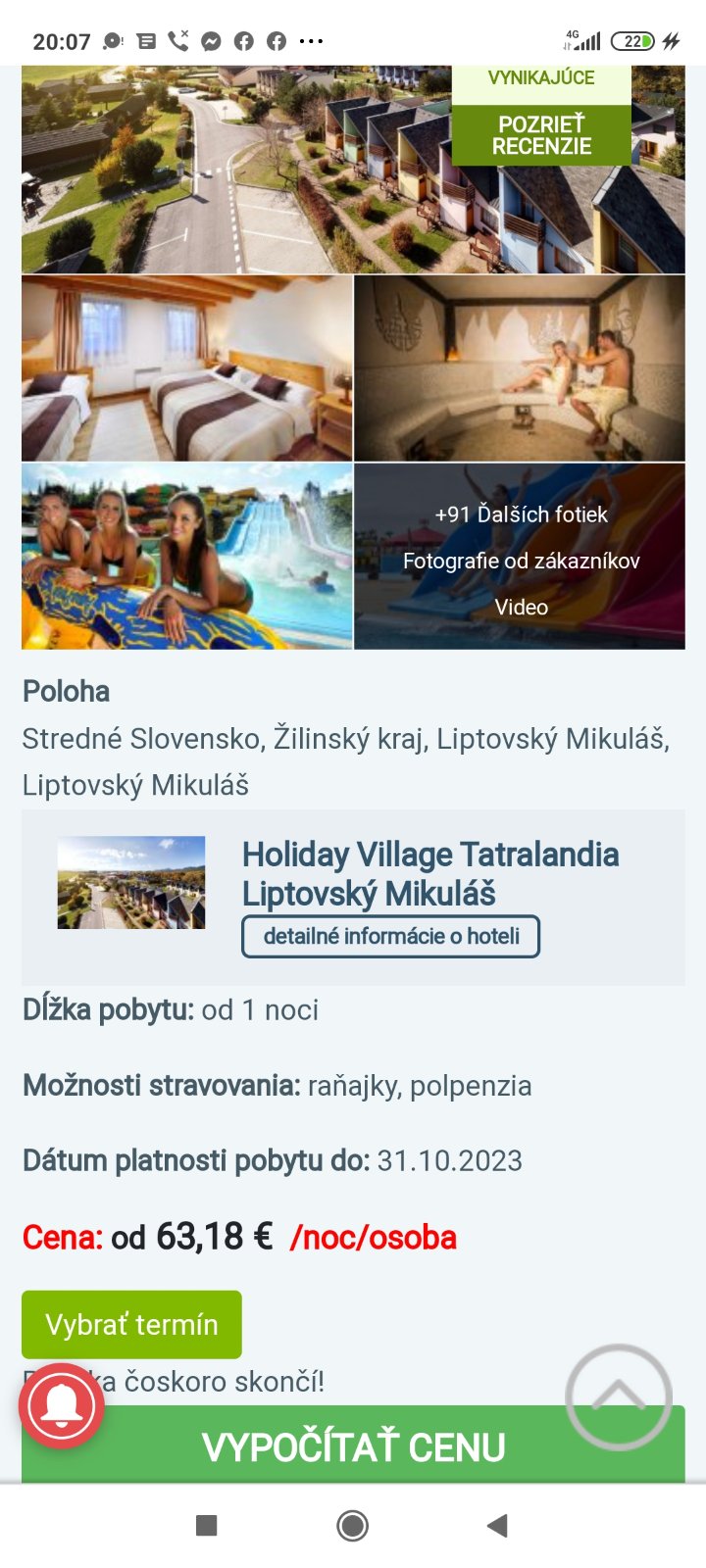Show +91 Ďalších fotiek gallery
Viewport: 706px width, 1568px height.
521,514
